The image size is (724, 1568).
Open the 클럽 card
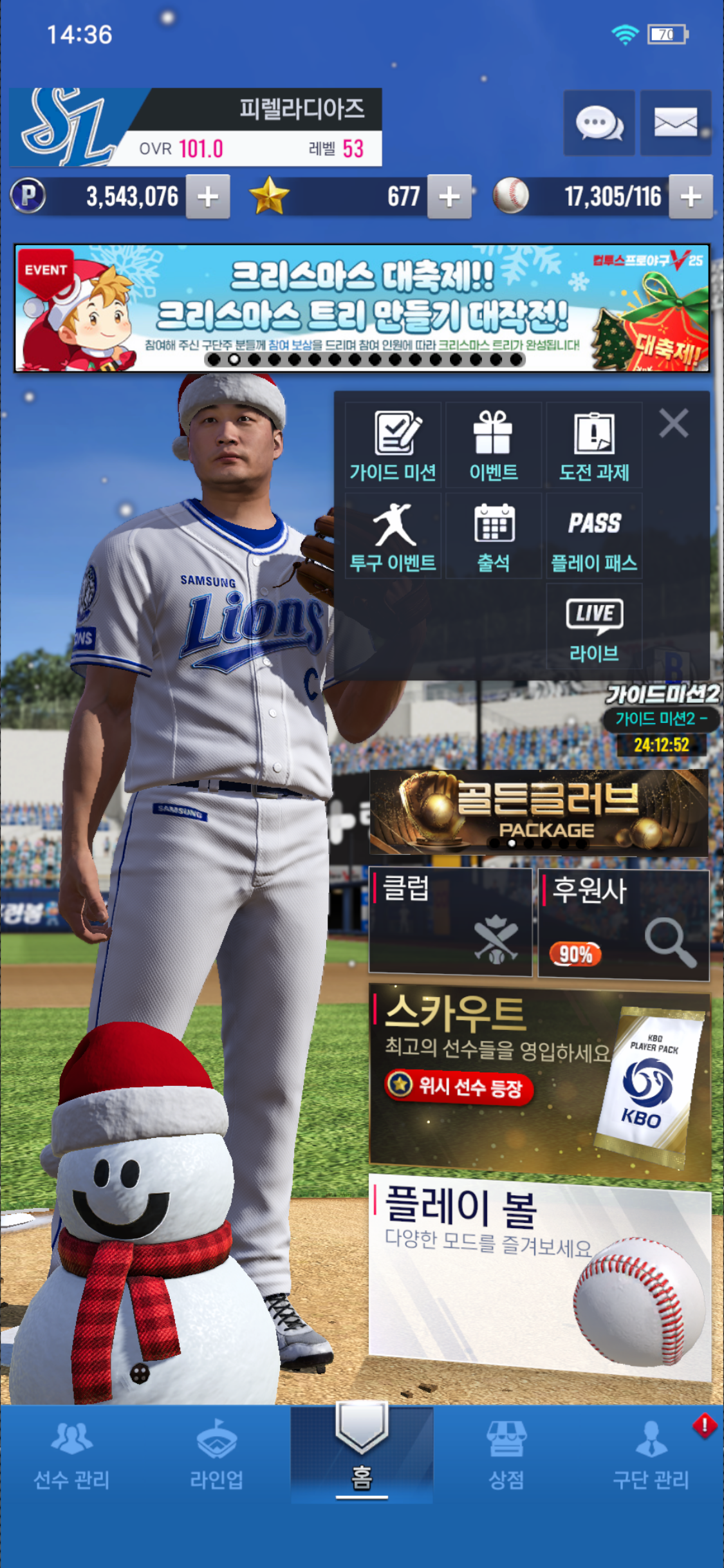point(450,922)
